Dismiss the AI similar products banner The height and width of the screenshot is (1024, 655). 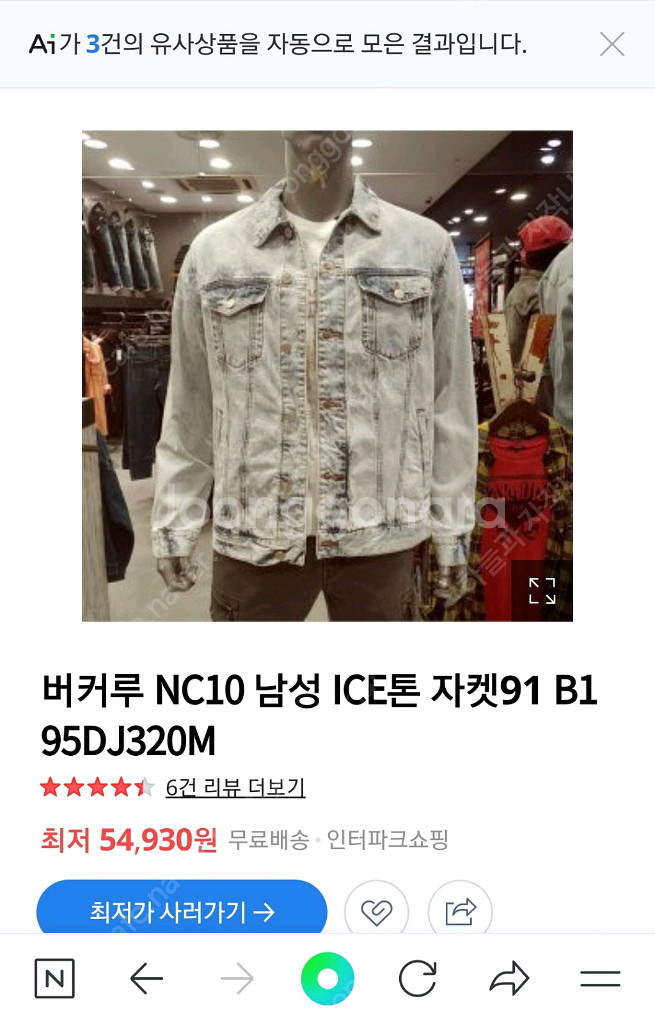611,44
